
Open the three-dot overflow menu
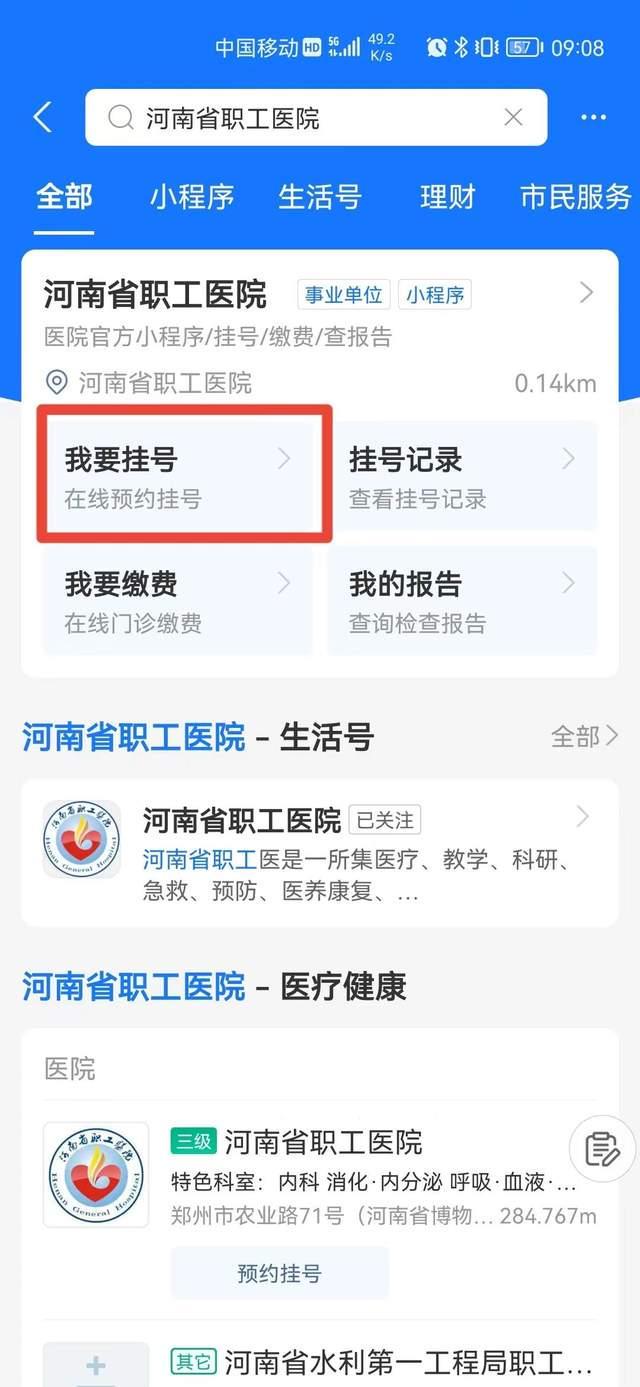click(x=593, y=118)
